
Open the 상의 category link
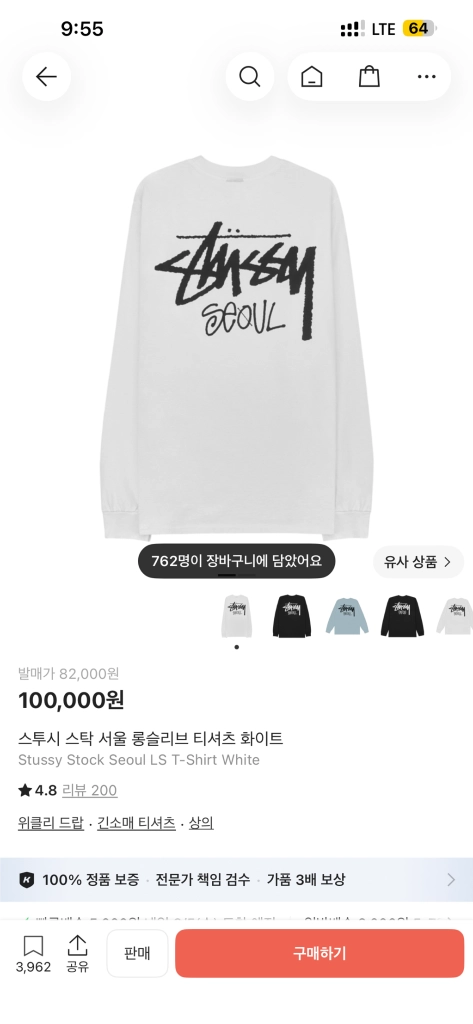[x=201, y=823]
